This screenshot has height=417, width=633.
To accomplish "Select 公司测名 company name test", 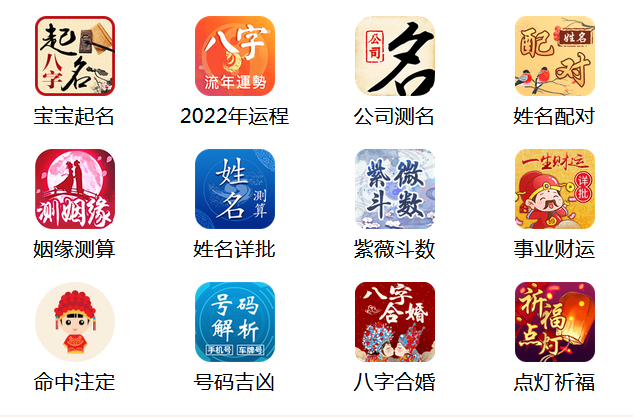I will tap(395, 57).
